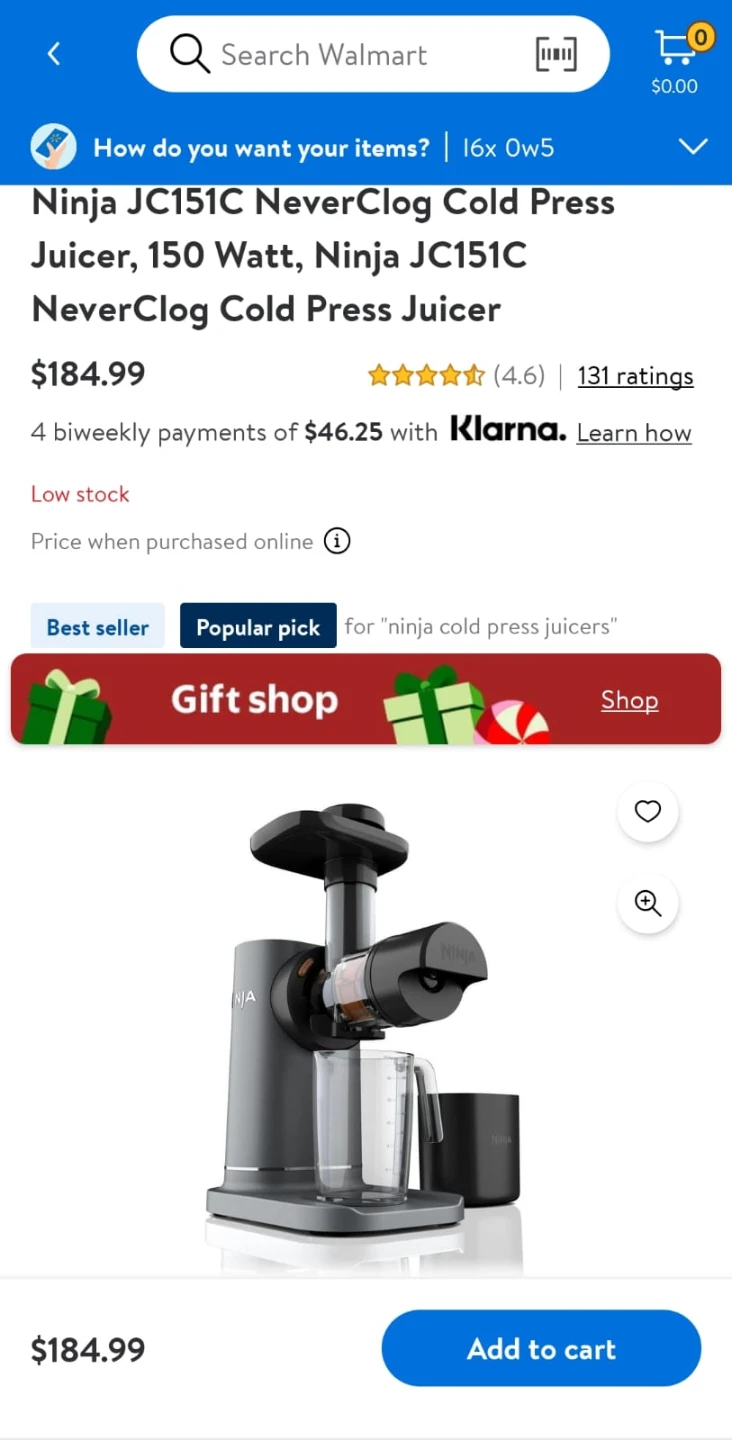Open the Gift shop Shop link

pyautogui.click(x=629, y=700)
